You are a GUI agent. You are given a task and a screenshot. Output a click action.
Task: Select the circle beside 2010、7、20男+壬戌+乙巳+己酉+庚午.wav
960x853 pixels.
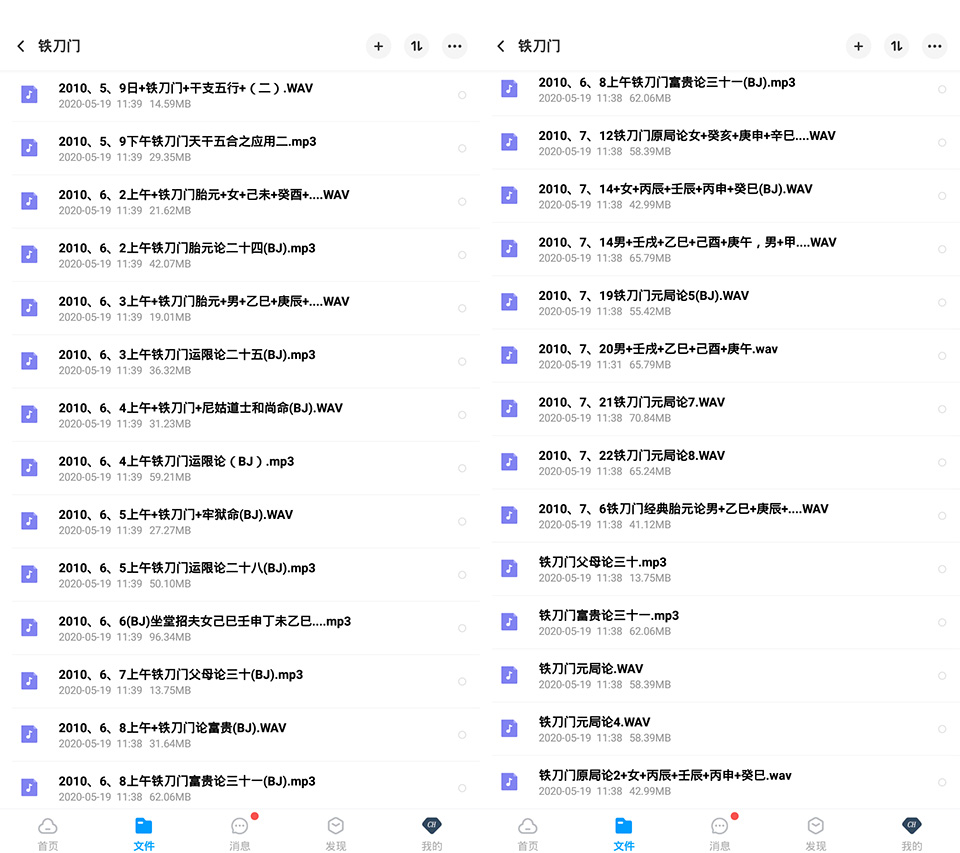point(942,356)
